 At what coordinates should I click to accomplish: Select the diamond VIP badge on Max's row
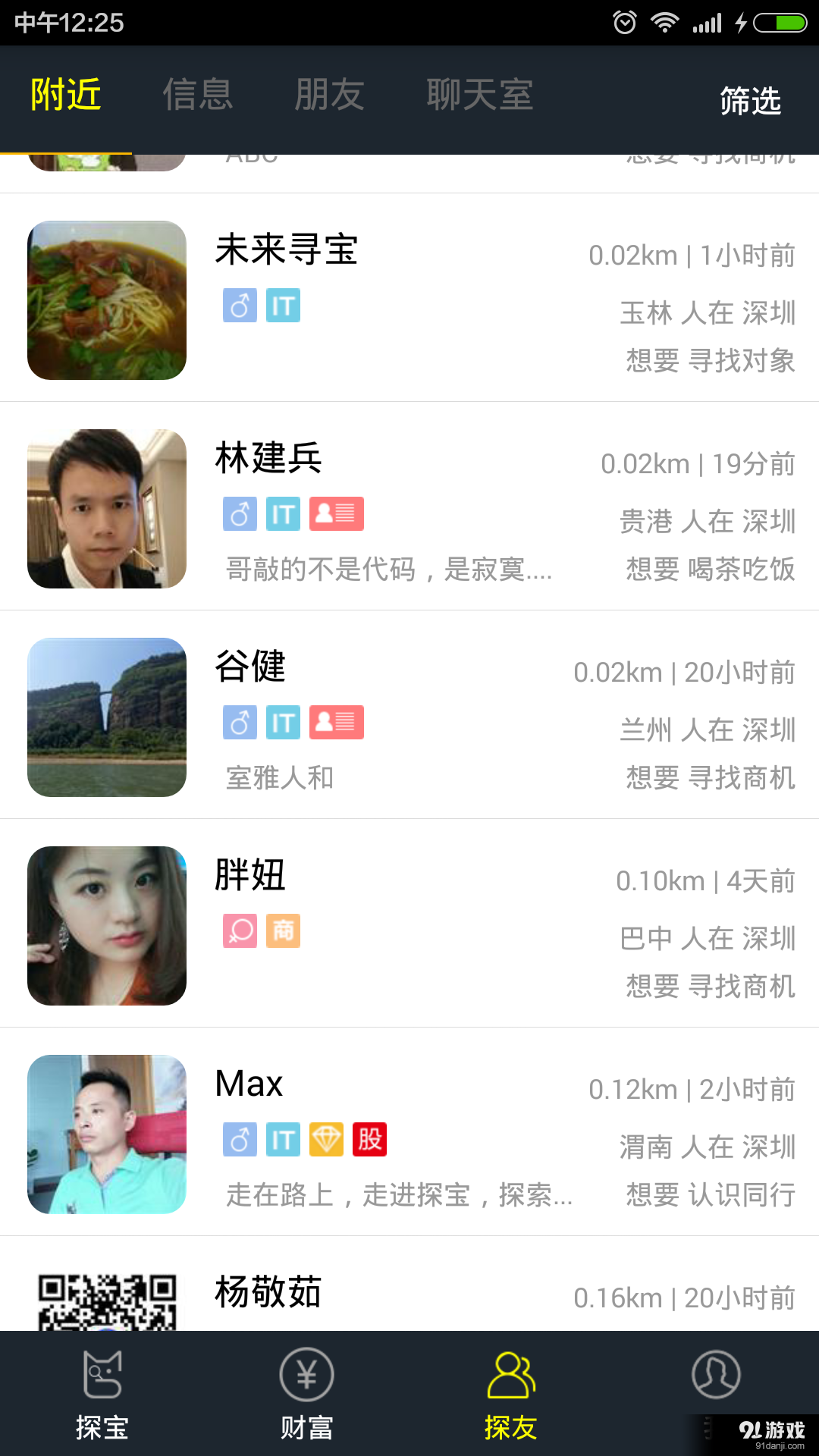pos(326,1139)
